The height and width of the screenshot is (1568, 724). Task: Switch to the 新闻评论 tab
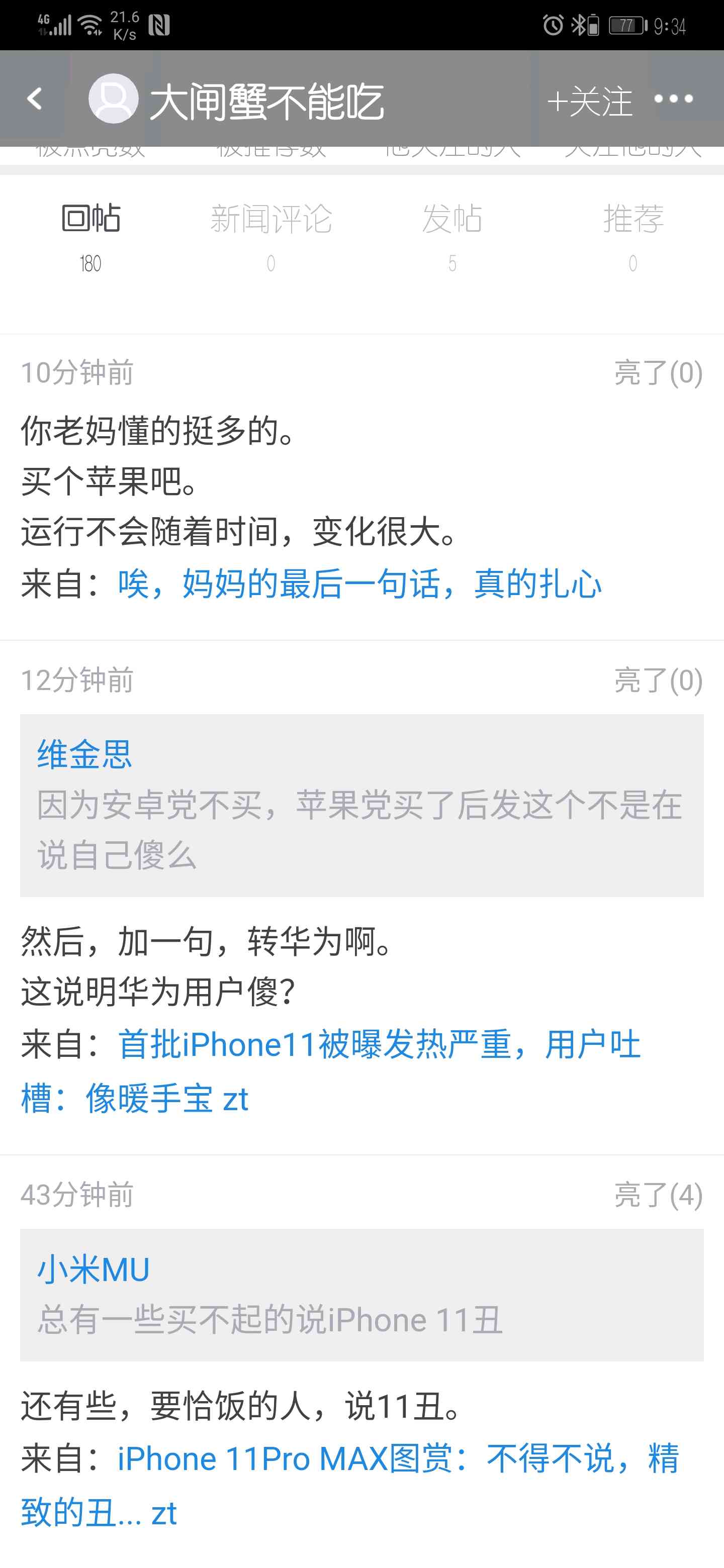click(x=271, y=237)
